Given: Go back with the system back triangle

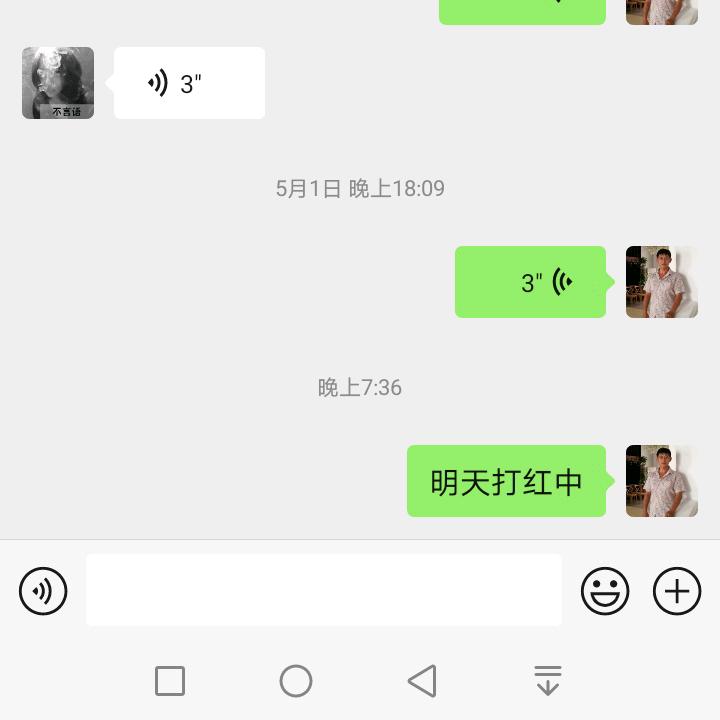Looking at the screenshot, I should [422, 681].
